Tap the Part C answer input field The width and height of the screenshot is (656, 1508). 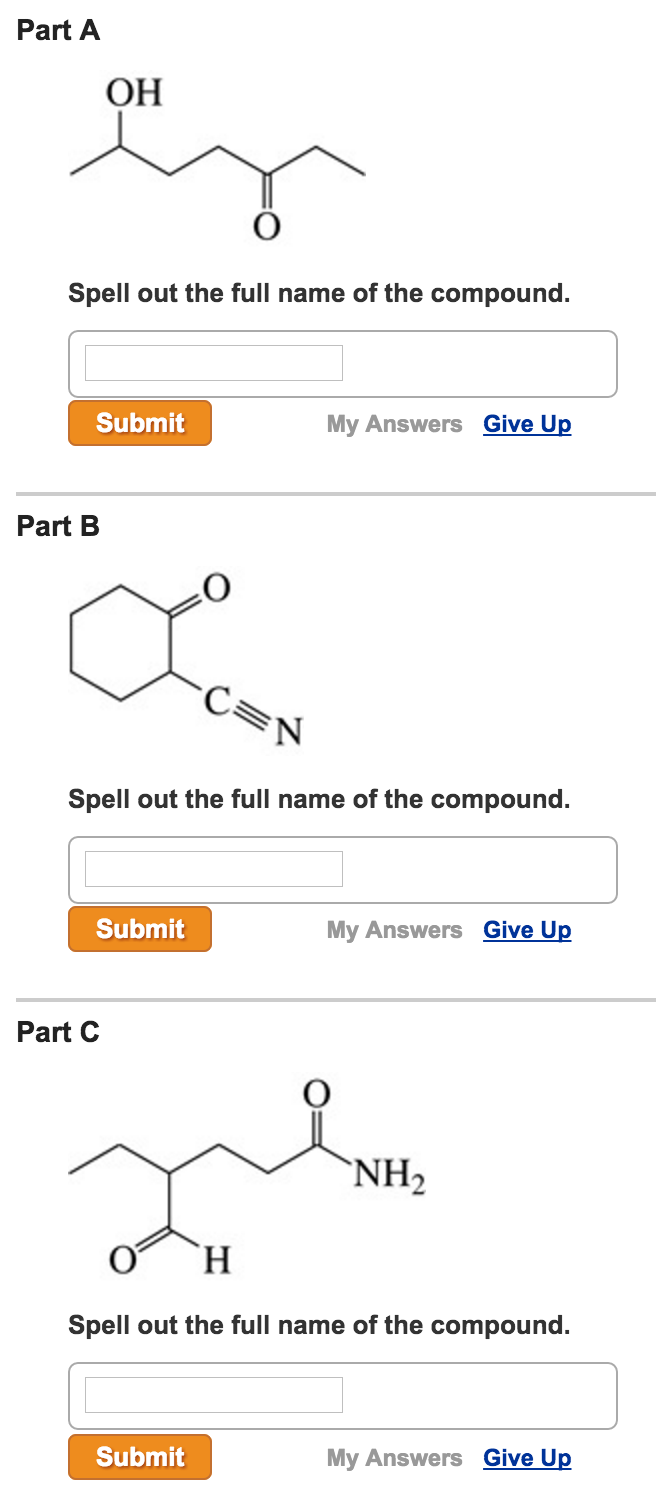[214, 1395]
